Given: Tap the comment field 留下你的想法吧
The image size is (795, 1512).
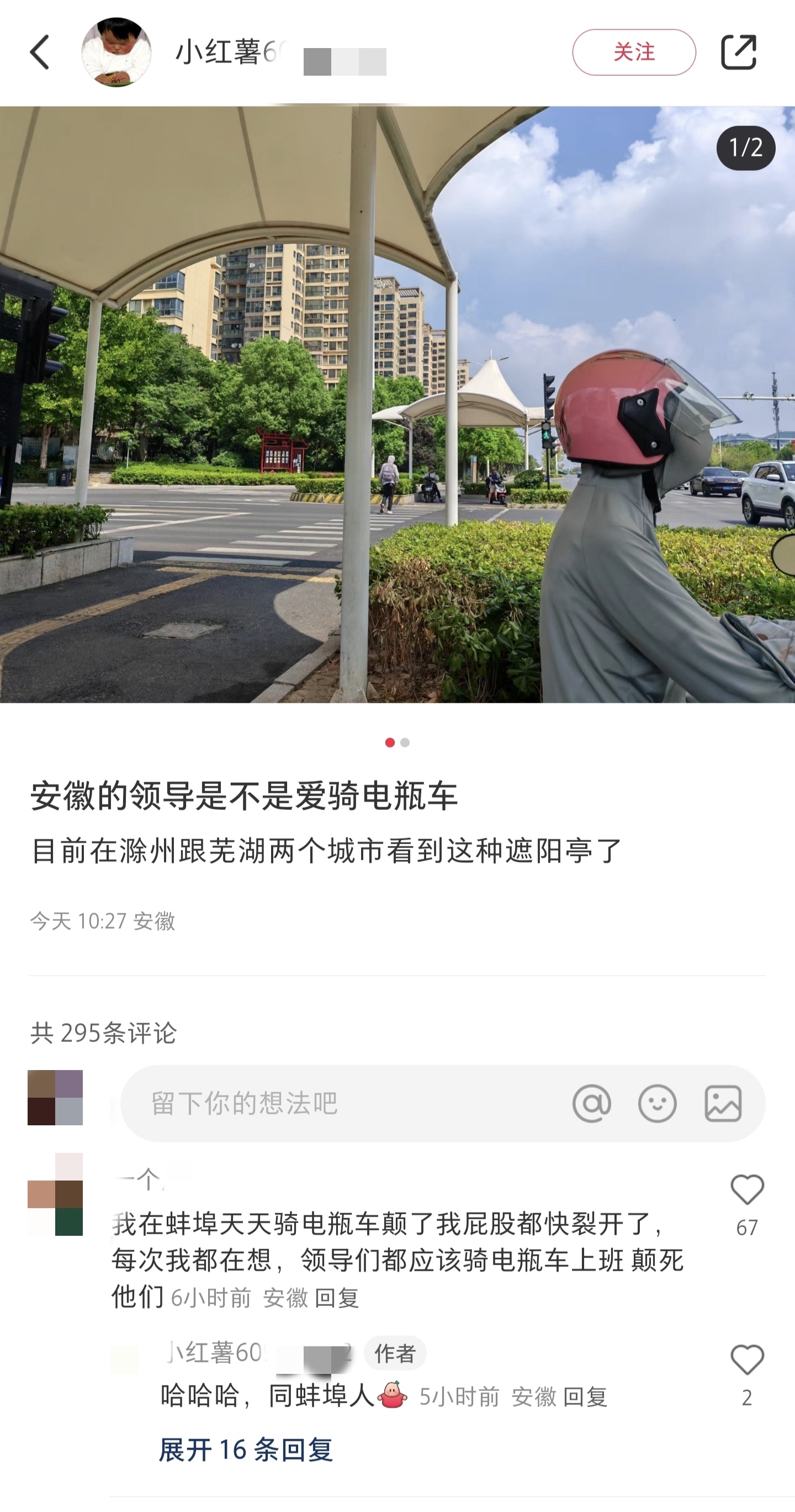Looking at the screenshot, I should tap(352, 1104).
